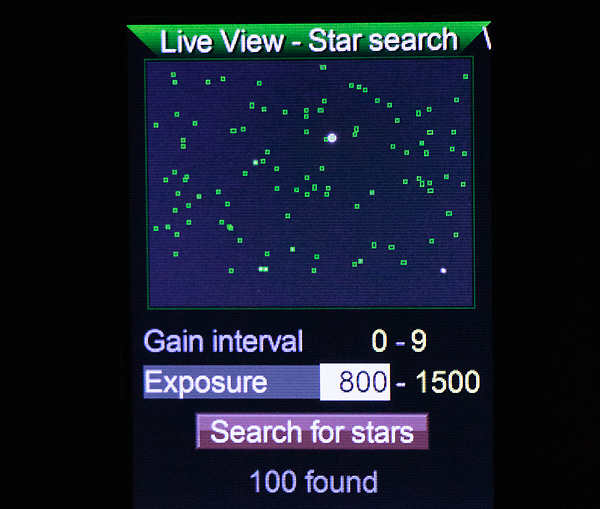Edit the maximum exposure value 1500
Viewport: 600px width, 509px height.
447,382
